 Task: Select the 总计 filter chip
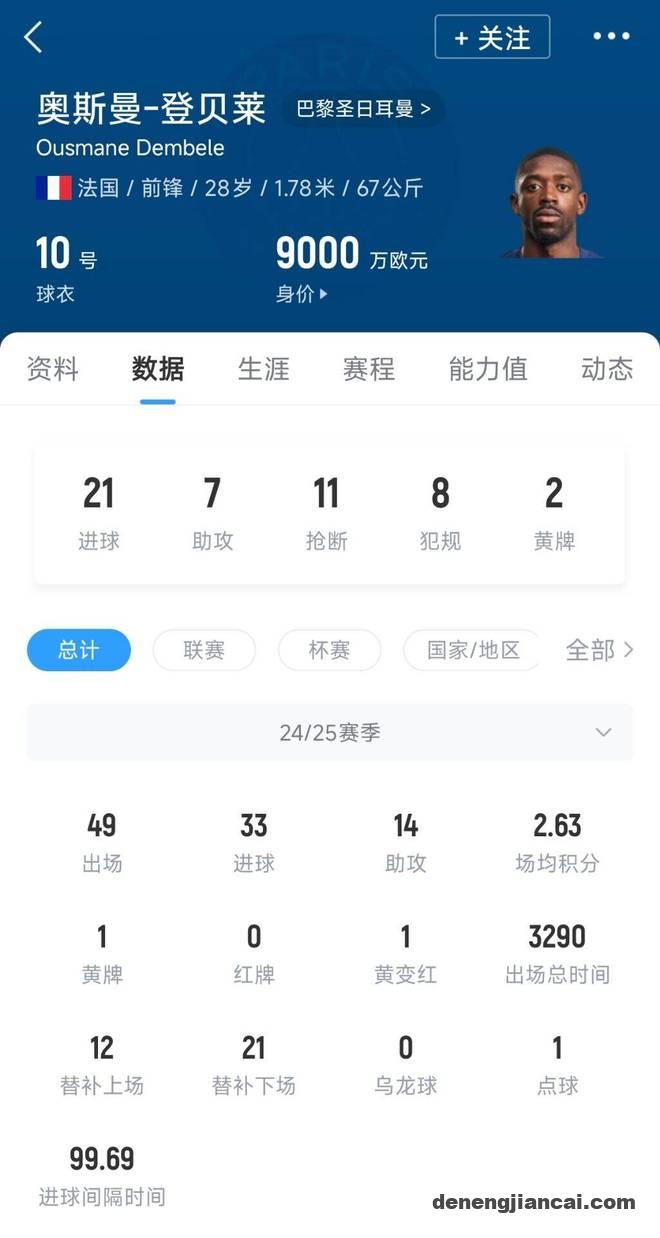tap(79, 650)
